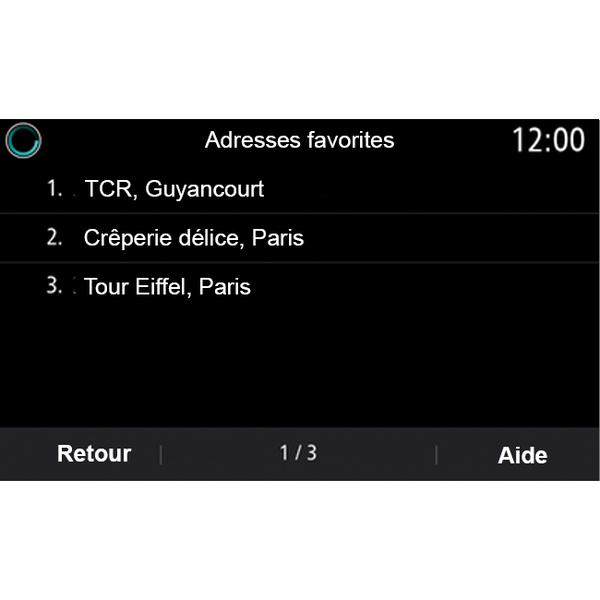Select Crêperie délice, Paris

194,238
